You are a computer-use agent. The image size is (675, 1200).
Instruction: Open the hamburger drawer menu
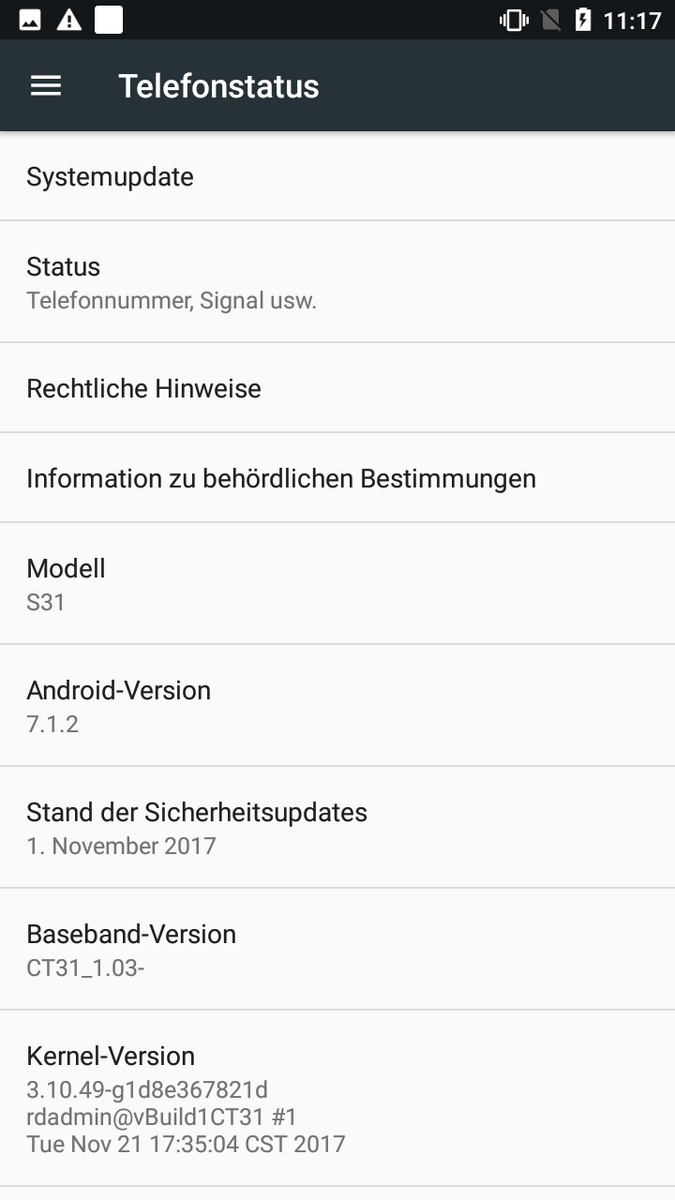pos(46,86)
